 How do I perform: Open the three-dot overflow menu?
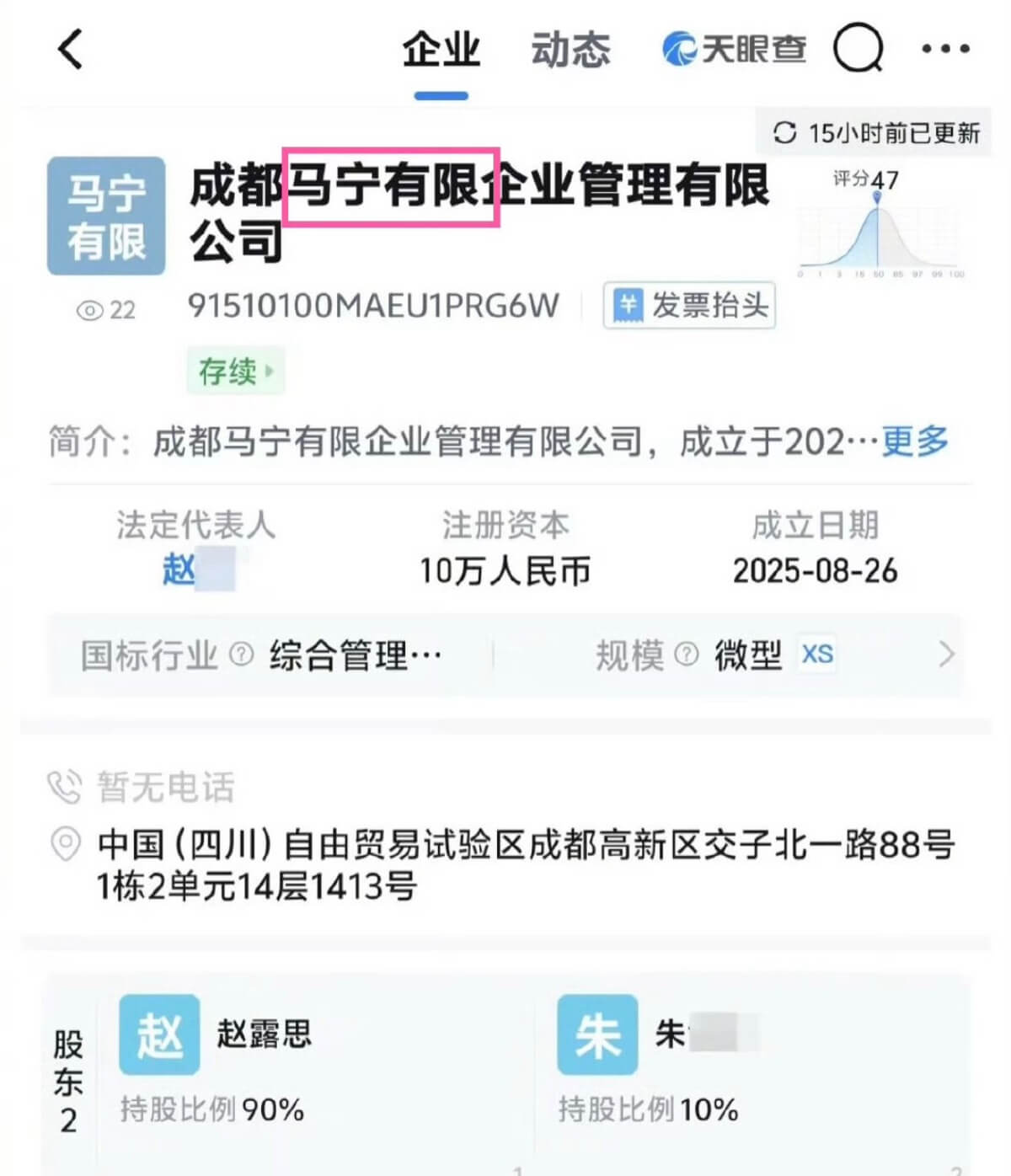(x=945, y=49)
